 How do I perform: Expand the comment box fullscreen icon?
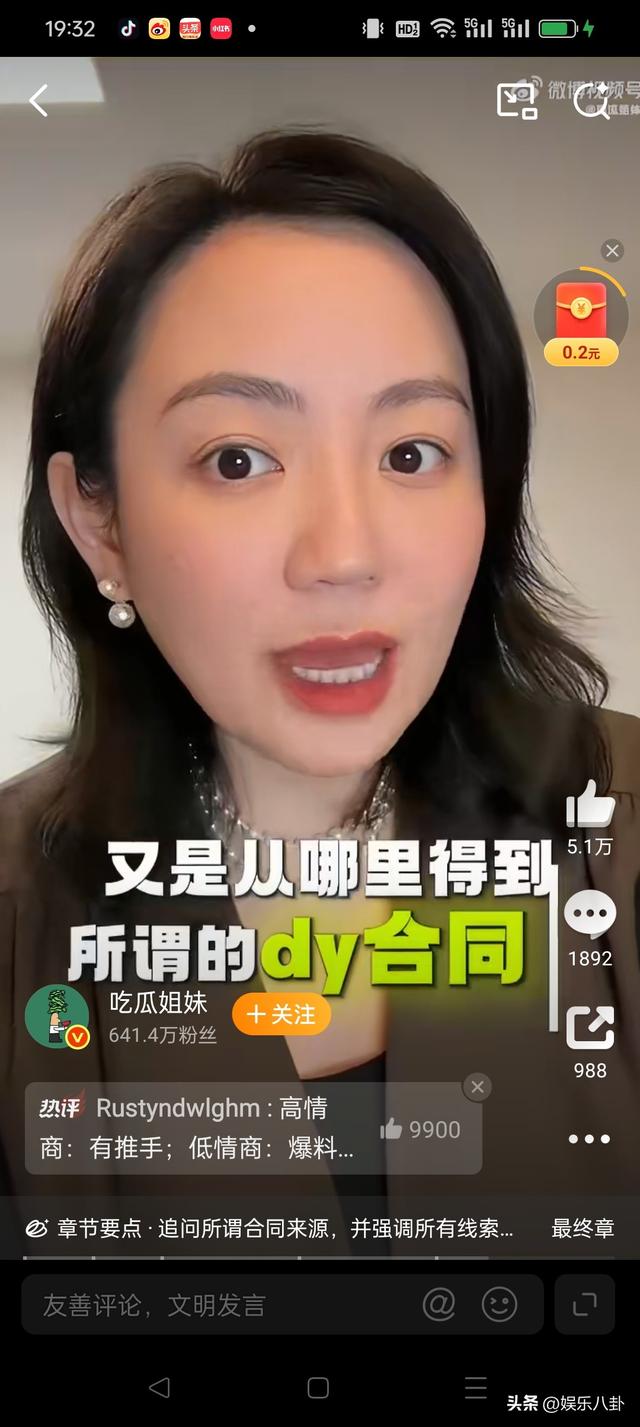tap(585, 1304)
